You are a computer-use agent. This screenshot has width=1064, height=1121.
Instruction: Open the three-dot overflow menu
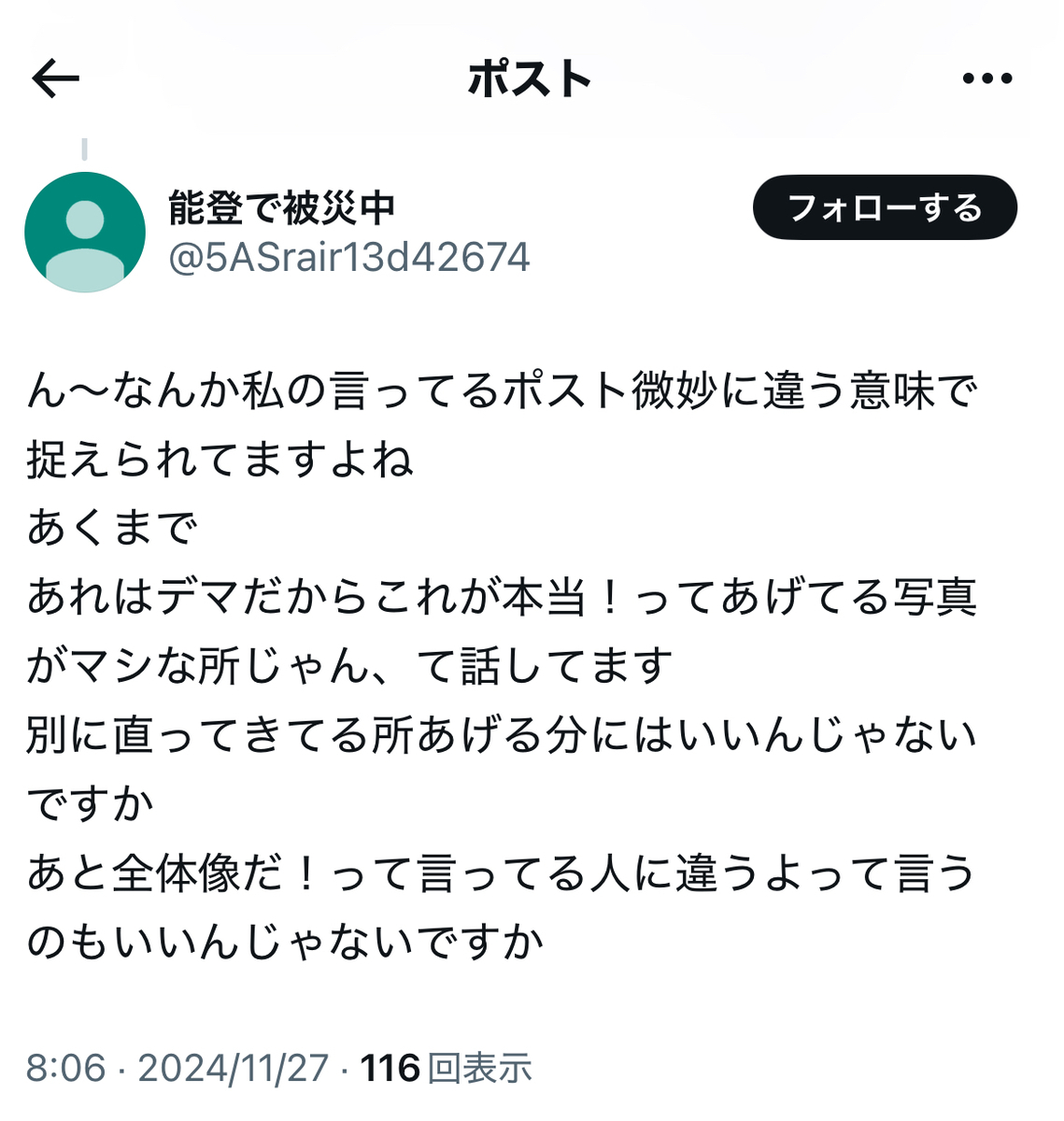pos(987,78)
